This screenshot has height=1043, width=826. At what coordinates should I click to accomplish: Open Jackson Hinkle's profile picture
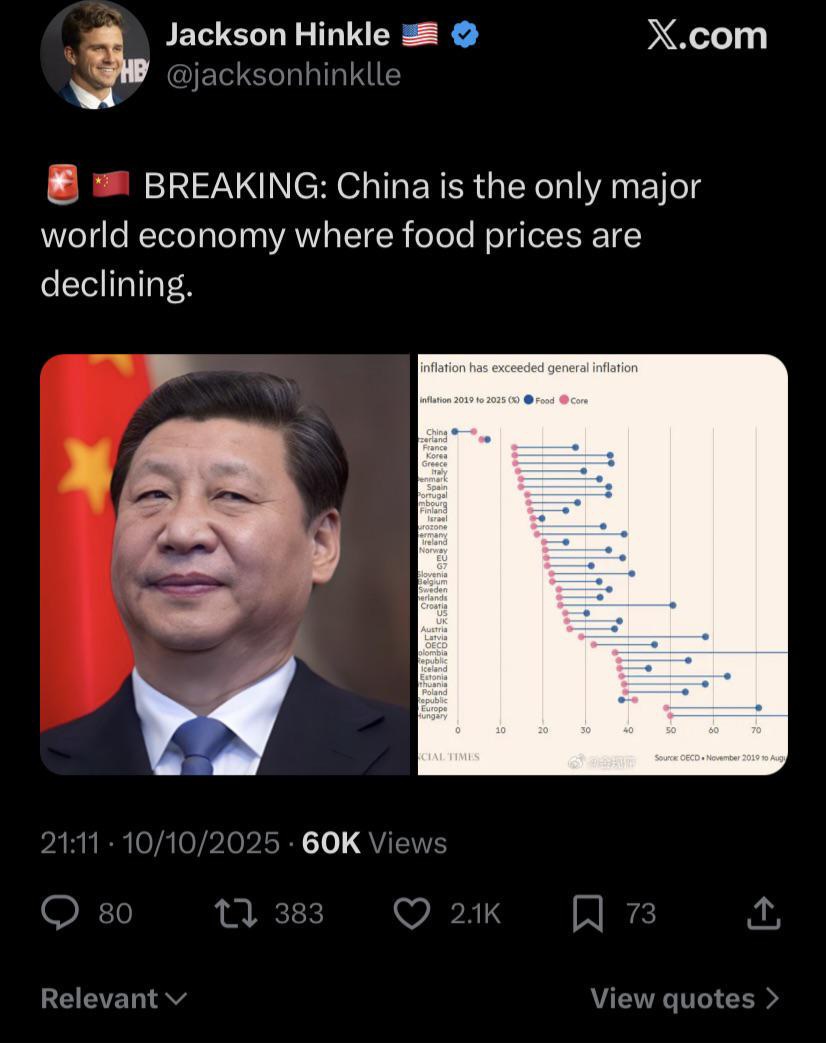pyautogui.click(x=94, y=55)
